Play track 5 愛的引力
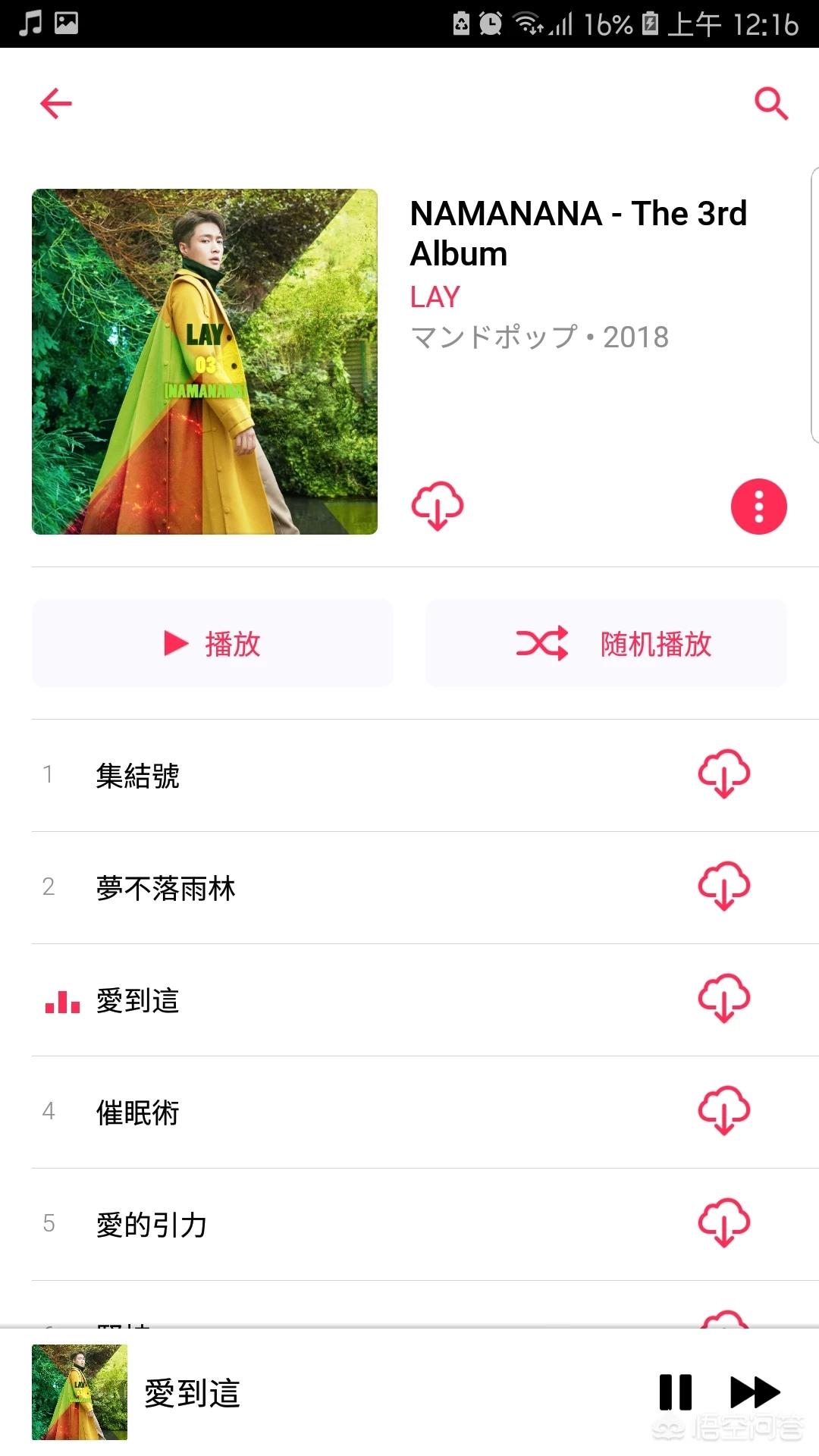 pos(152,1225)
